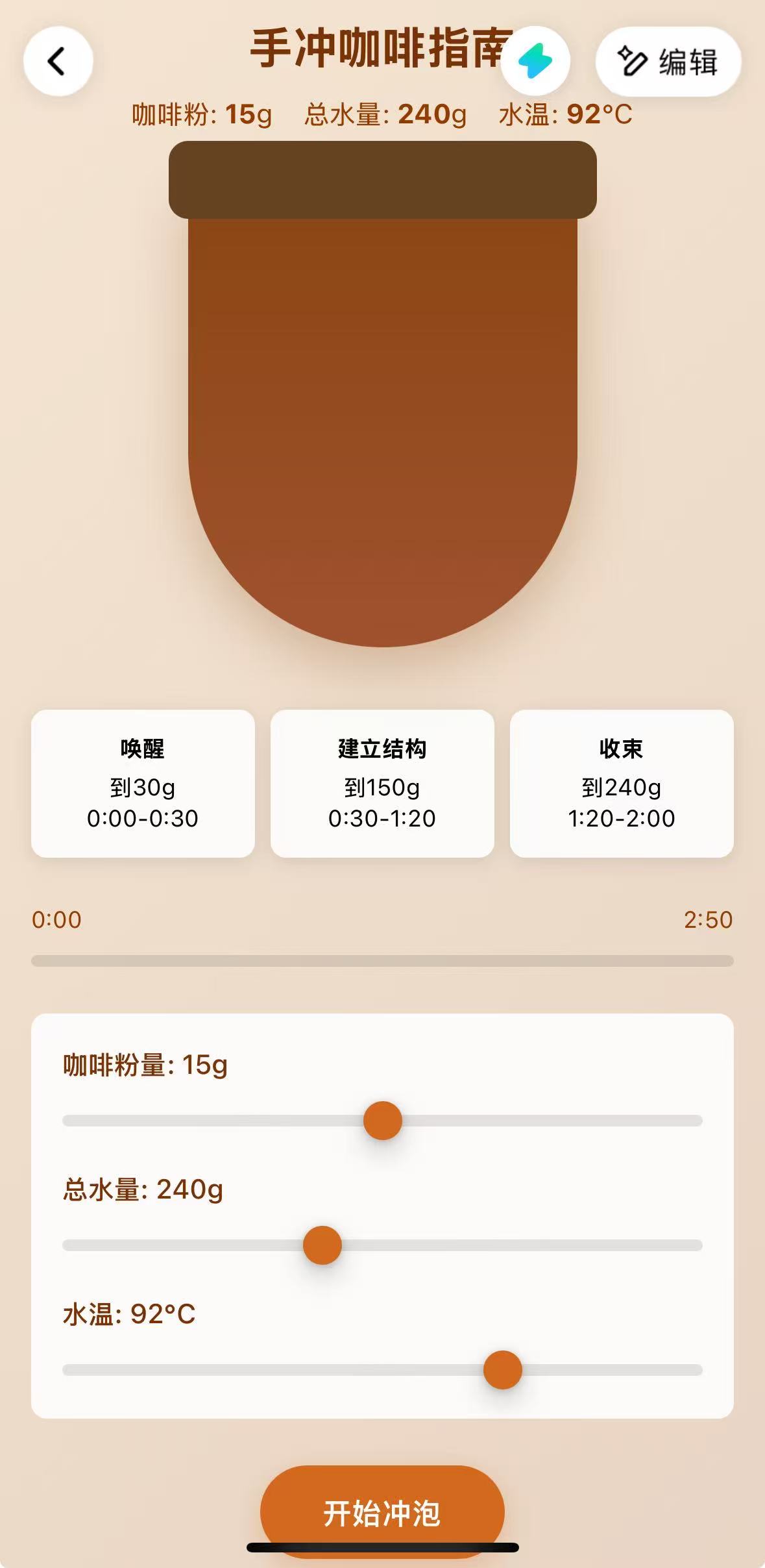
Task: Select the 唤醒 brewing stage card
Action: 143,783
